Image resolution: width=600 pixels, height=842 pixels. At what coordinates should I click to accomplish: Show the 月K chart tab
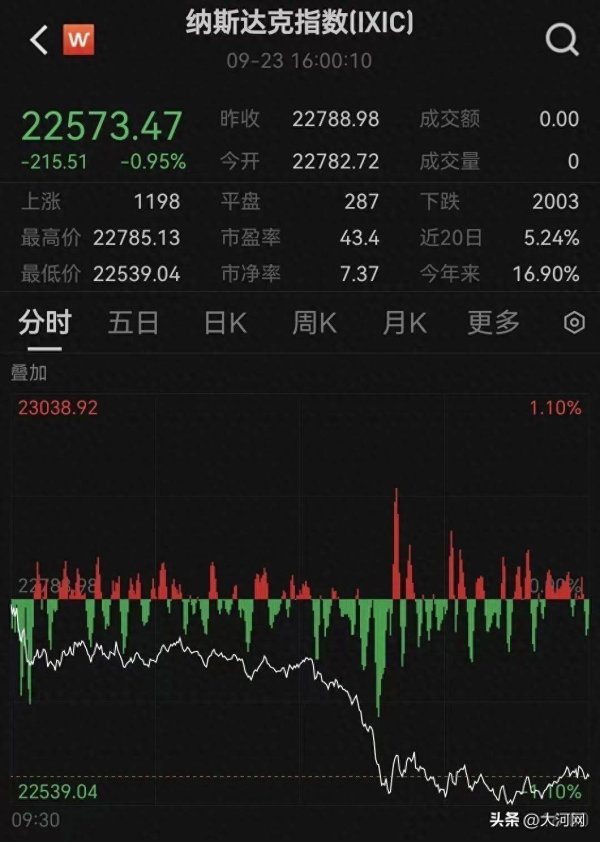404,323
